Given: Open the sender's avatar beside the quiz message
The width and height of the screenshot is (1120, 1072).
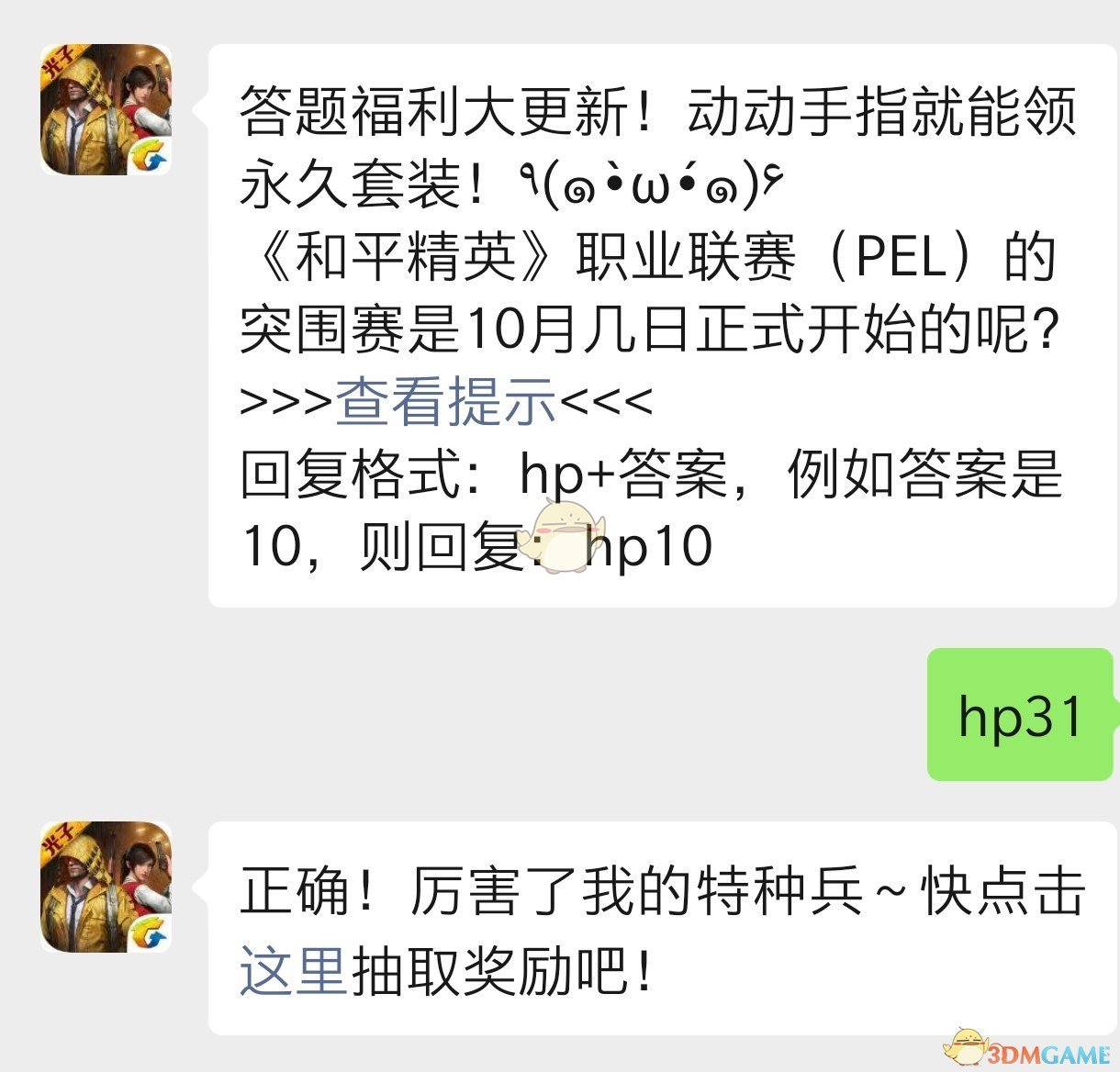Looking at the screenshot, I should pyautogui.click(x=106, y=109).
